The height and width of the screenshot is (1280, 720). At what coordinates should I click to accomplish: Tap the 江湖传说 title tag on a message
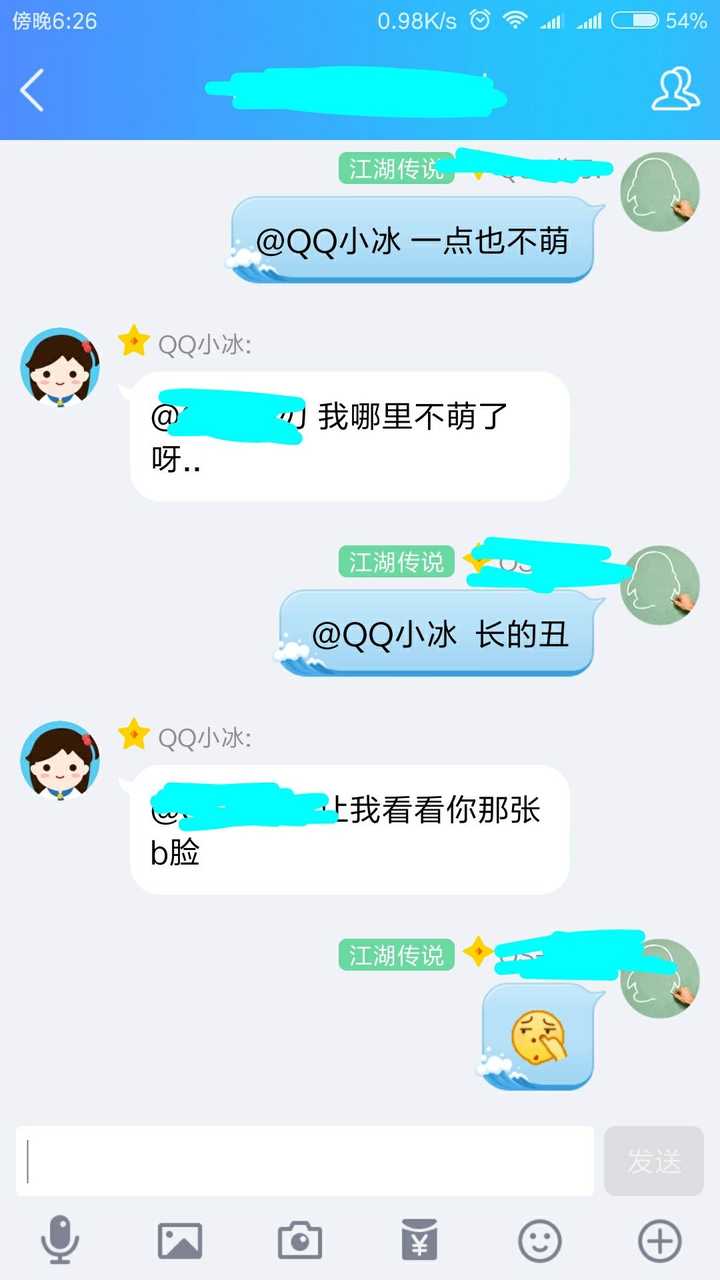396,170
